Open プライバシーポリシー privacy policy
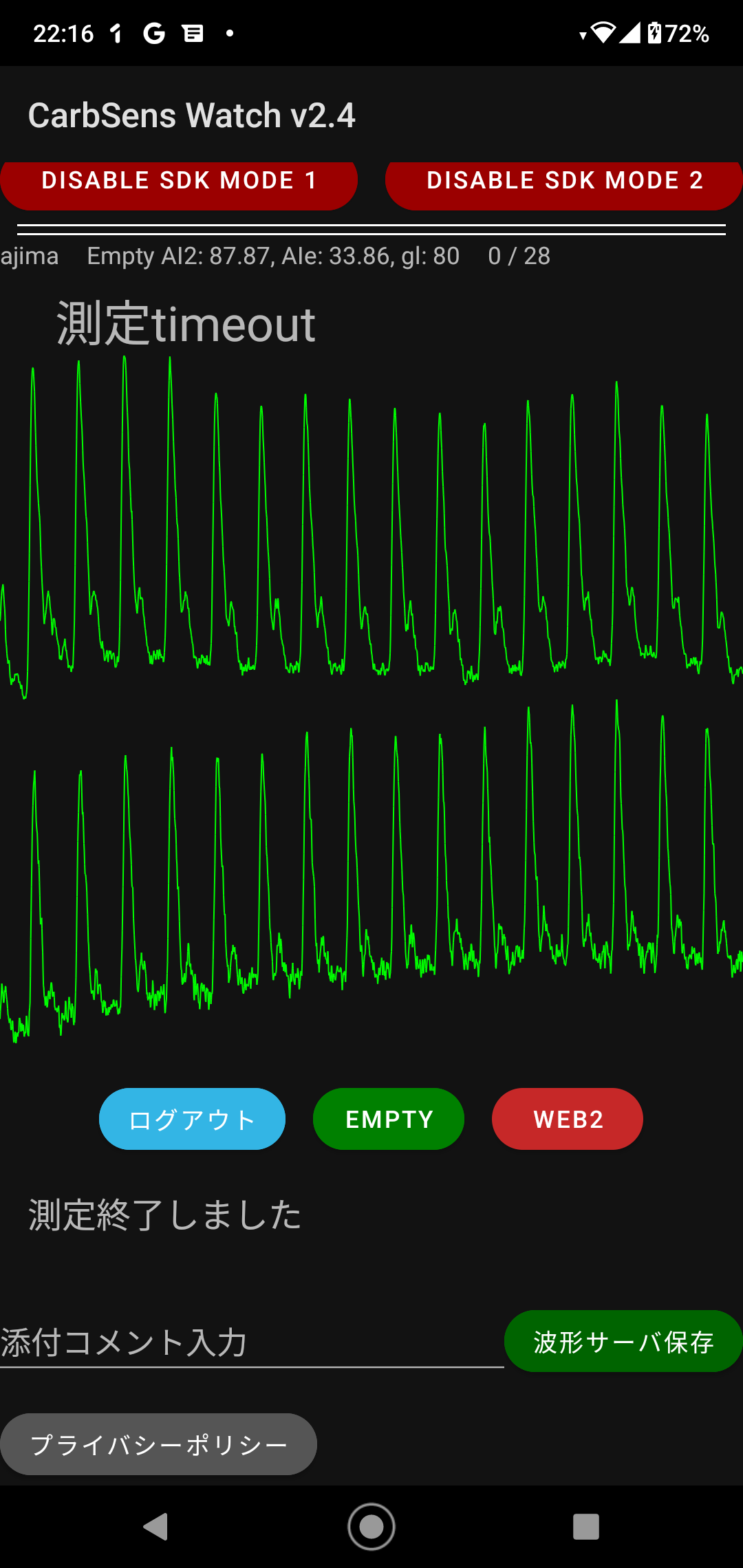743x1568 pixels. [x=158, y=1444]
